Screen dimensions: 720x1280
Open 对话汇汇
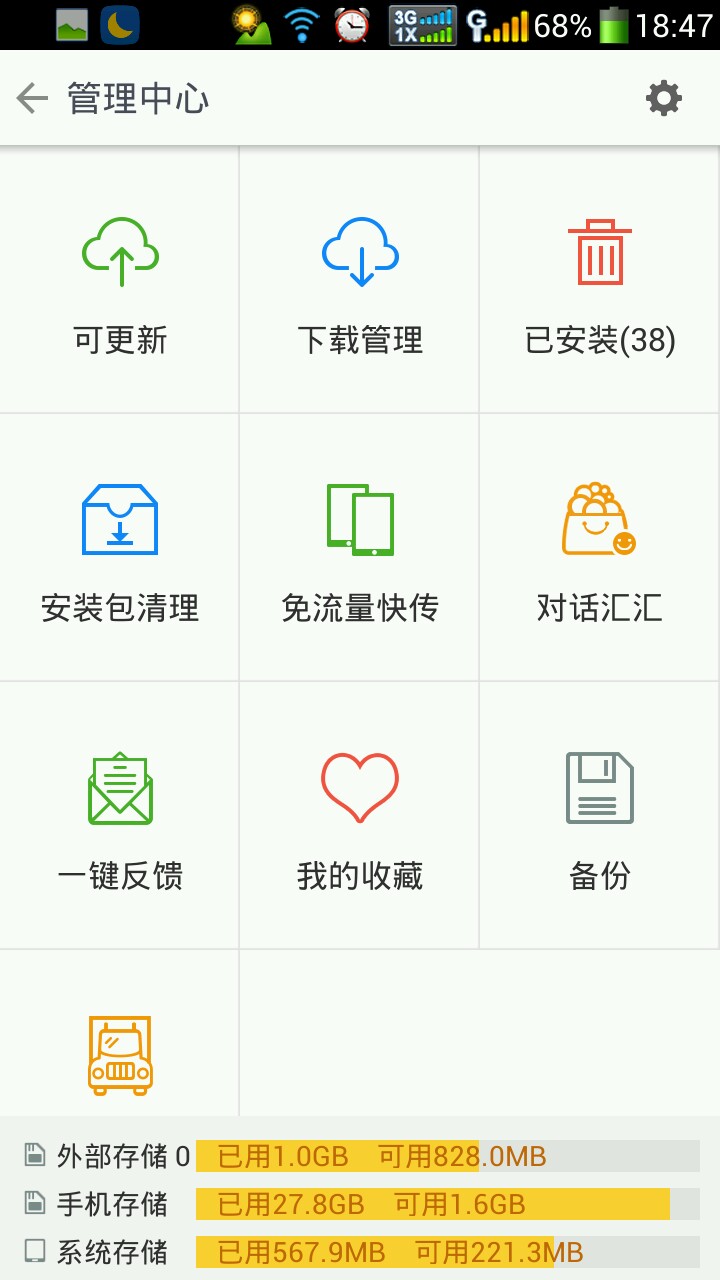600,548
